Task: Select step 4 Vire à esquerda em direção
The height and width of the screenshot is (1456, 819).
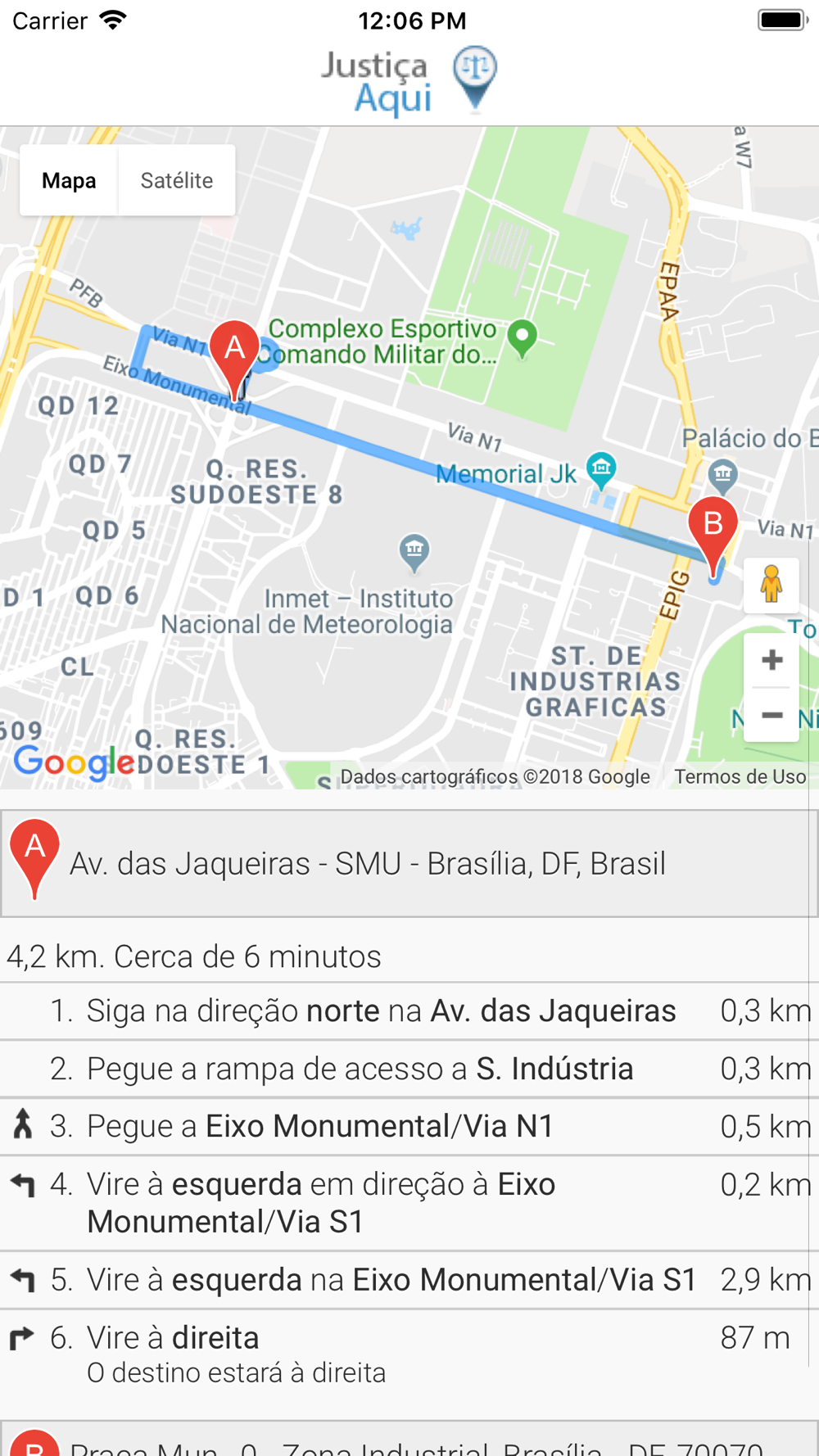Action: (x=409, y=1203)
